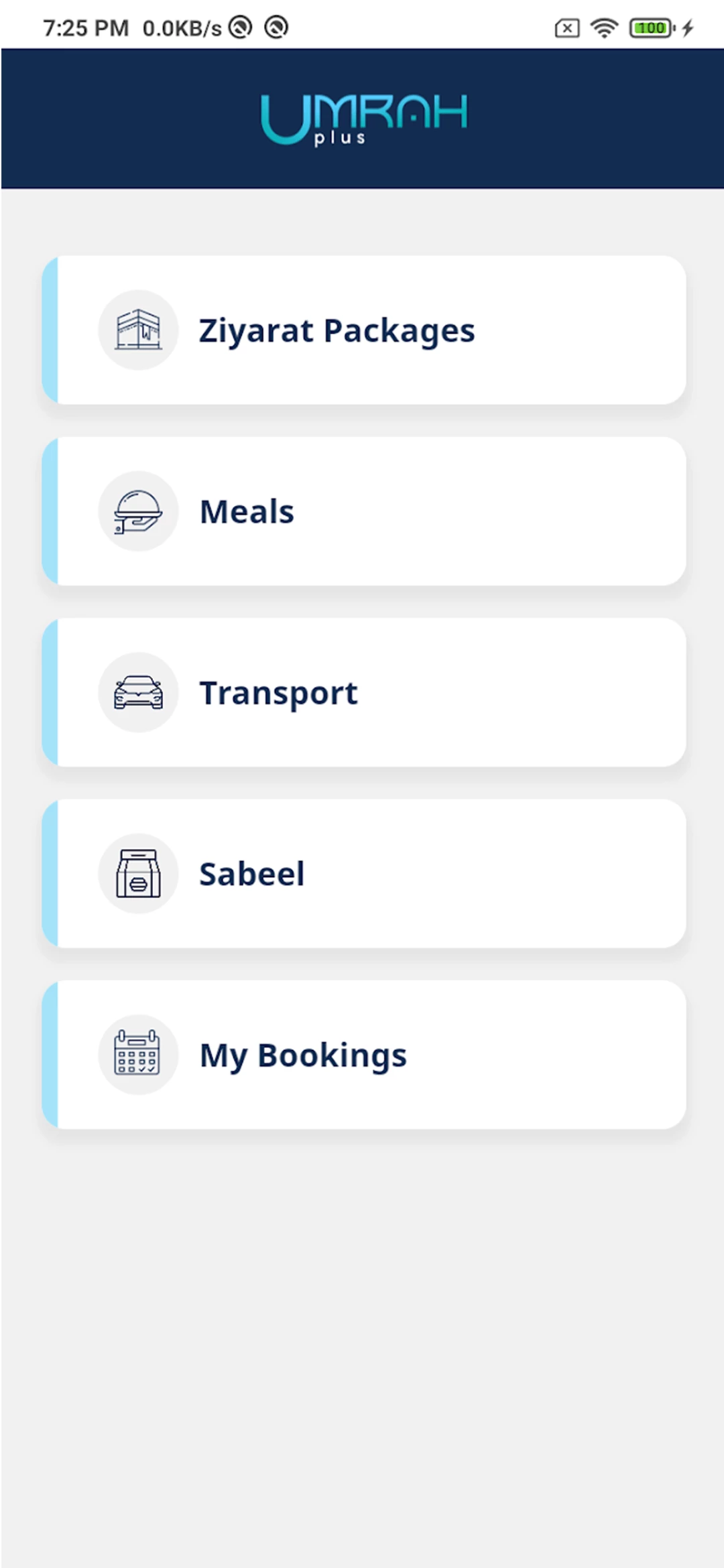Click the charging bolt icon near the battery
Viewport: 724px width, 1568px height.
(x=686, y=27)
